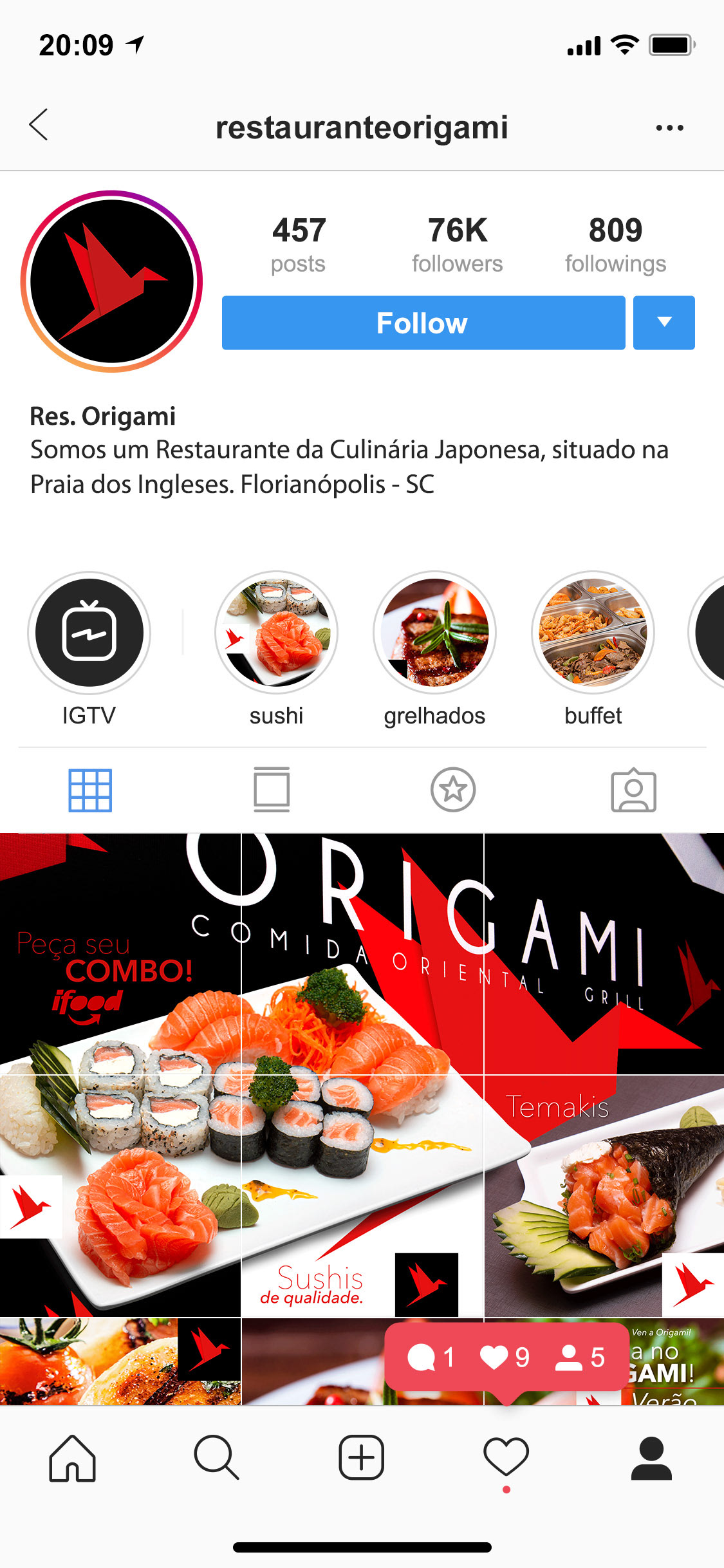Open the Sushis de qualidade post

point(362,1196)
